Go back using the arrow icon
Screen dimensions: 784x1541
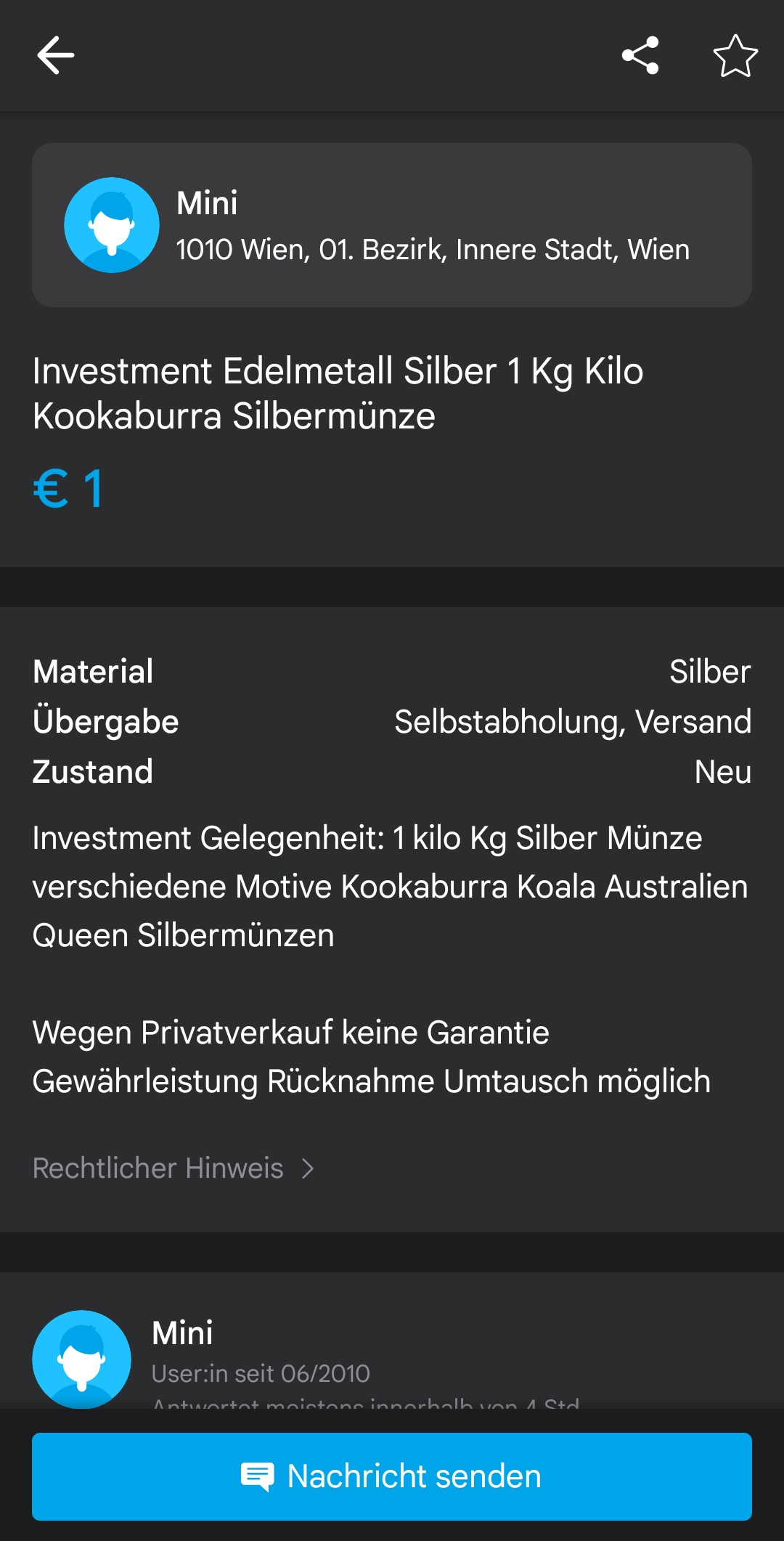pyautogui.click(x=56, y=55)
